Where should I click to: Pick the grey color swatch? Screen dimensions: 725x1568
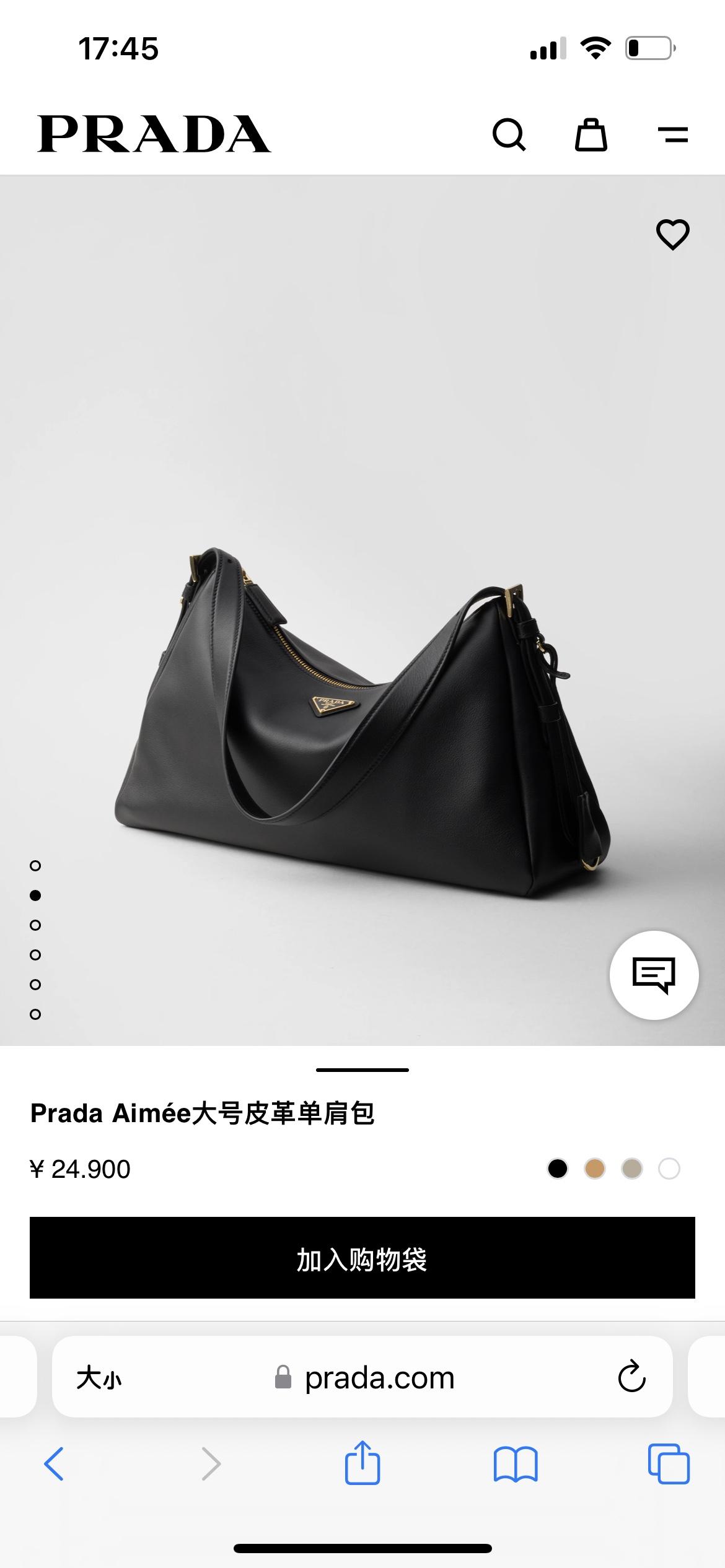pyautogui.click(x=632, y=1169)
